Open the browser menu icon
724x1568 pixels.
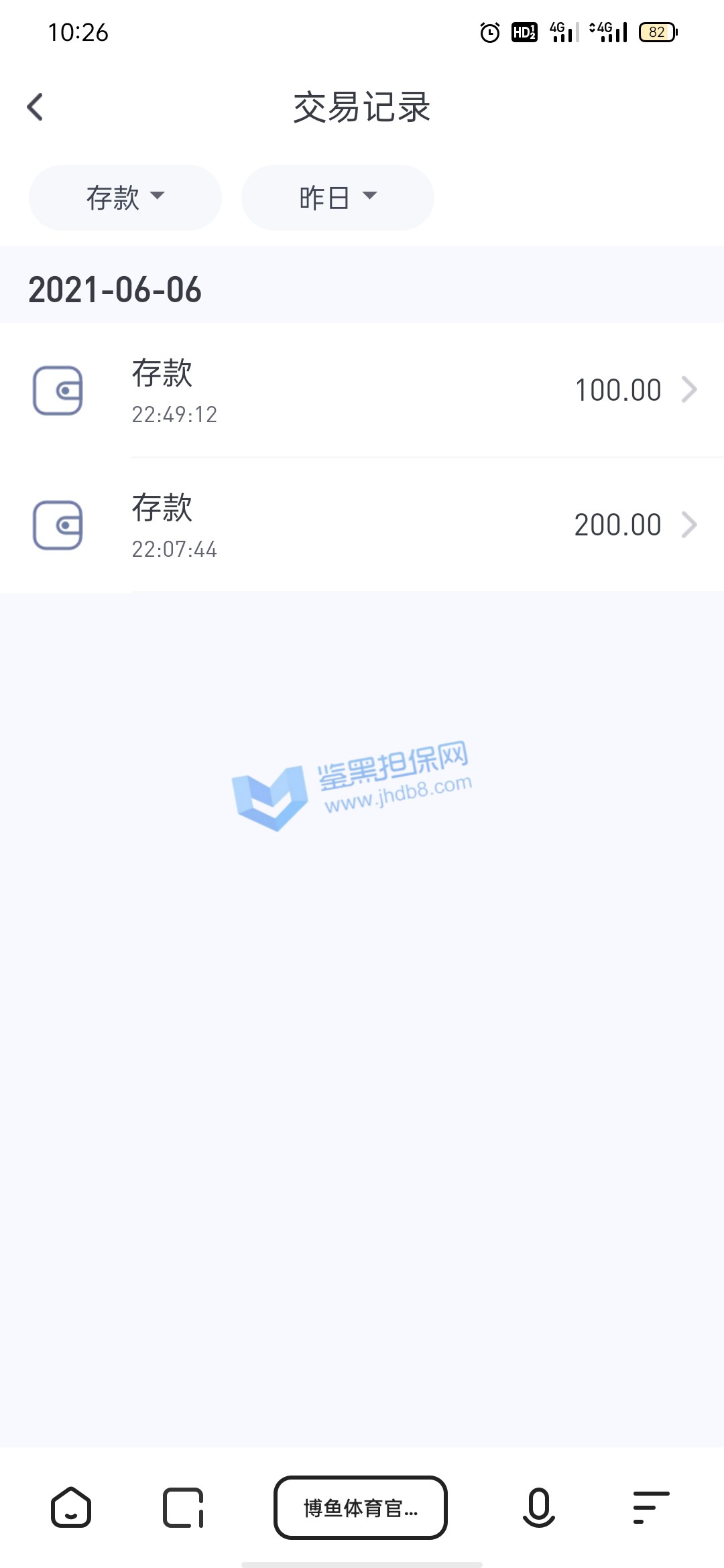point(651,1508)
